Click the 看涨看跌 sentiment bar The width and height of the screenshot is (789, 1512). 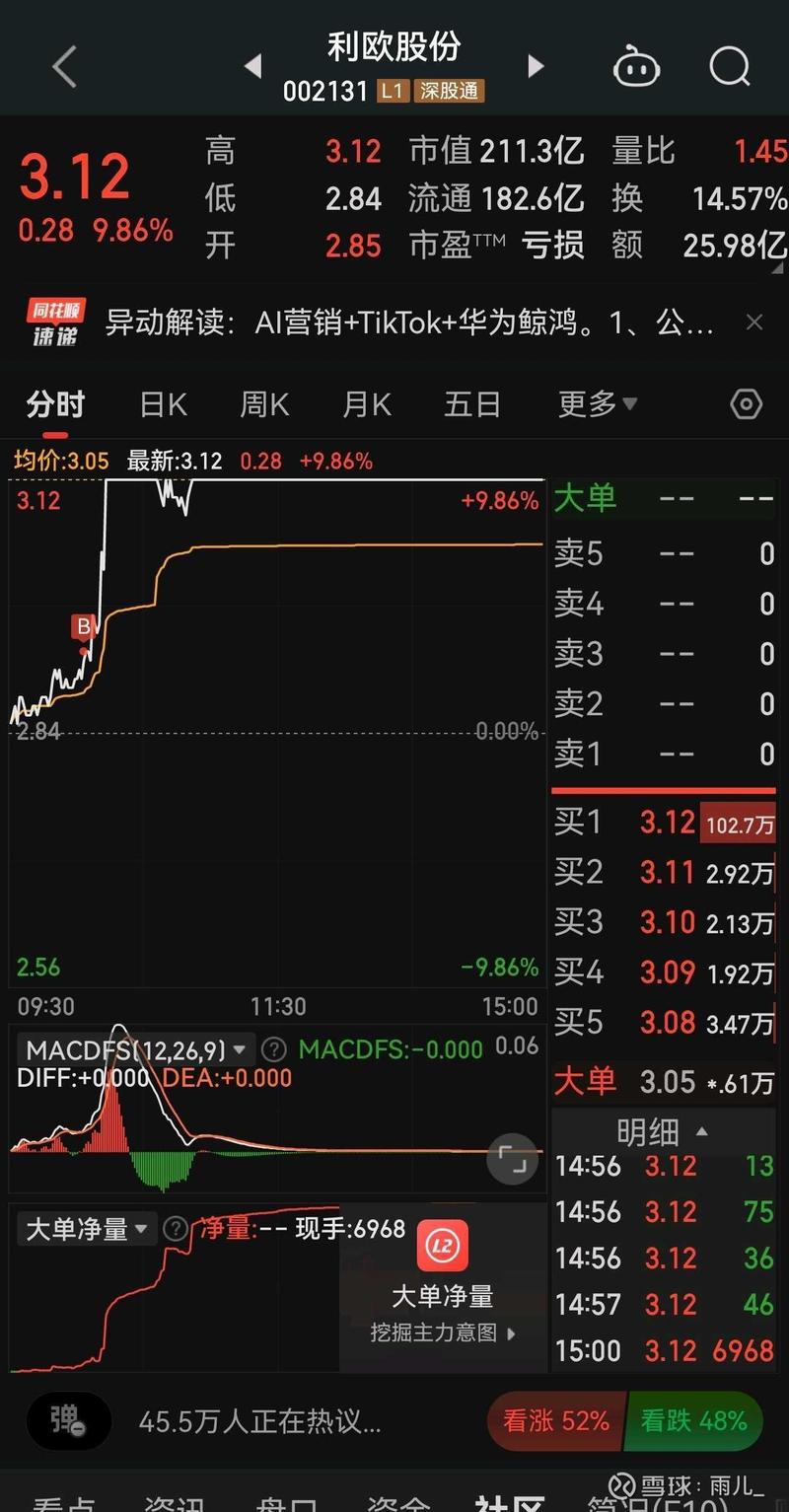624,1421
